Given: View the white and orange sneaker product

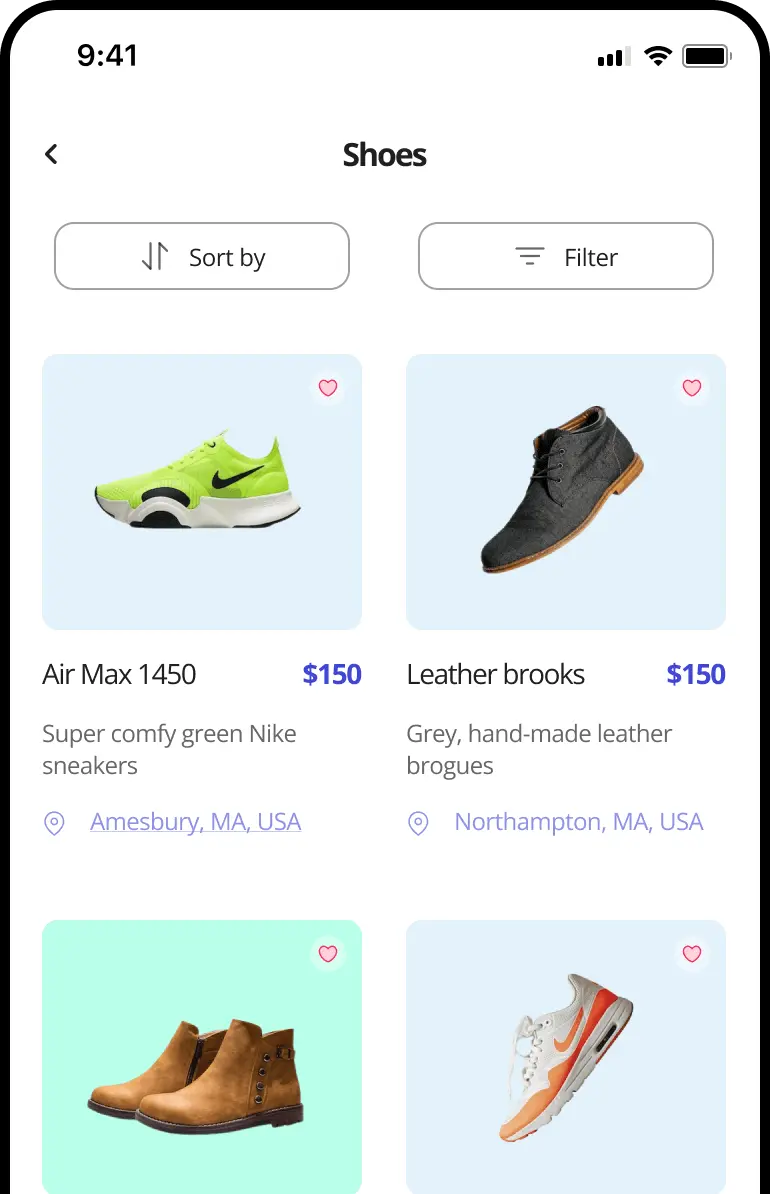Looking at the screenshot, I should (x=565, y=1060).
